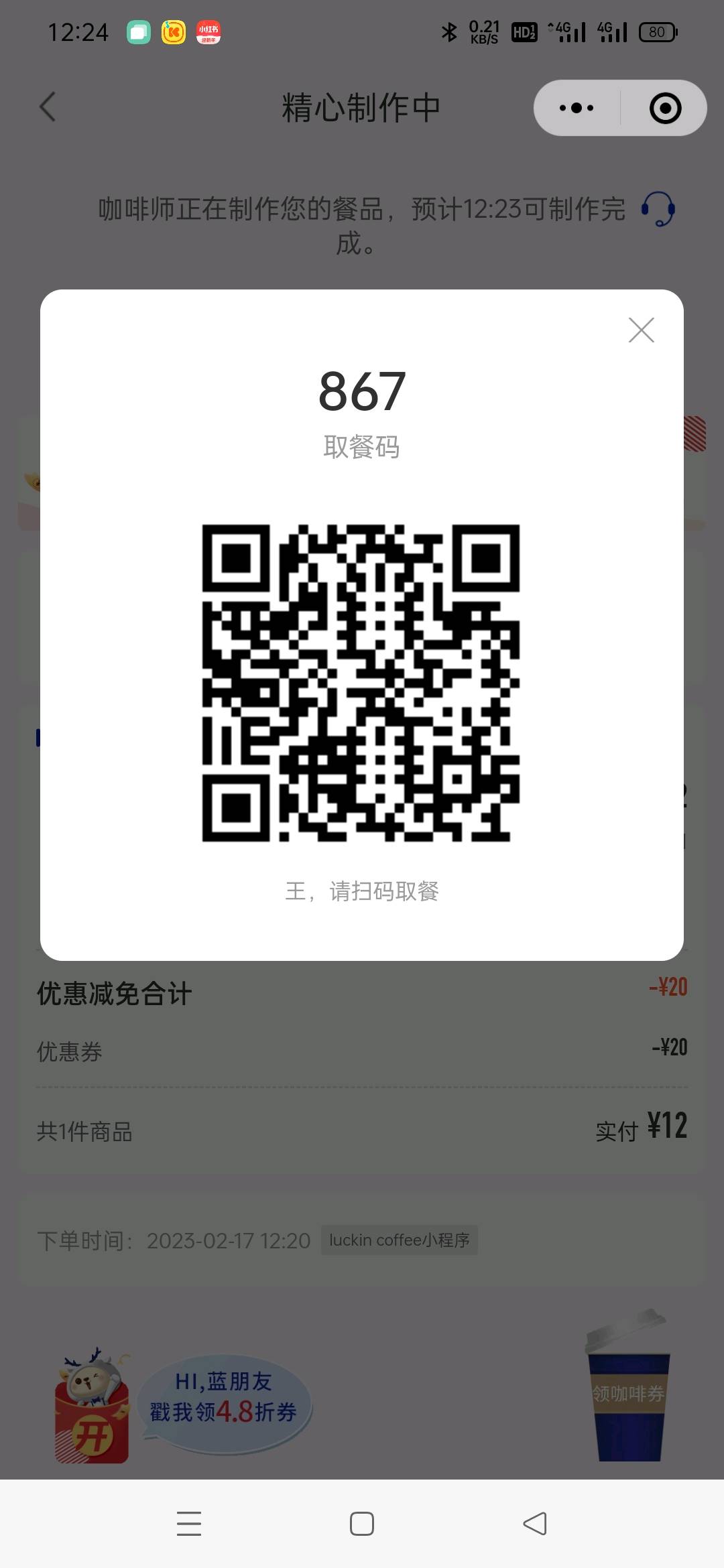Tap the system back triangle button
The width and height of the screenshot is (724, 1568).
click(x=535, y=1524)
